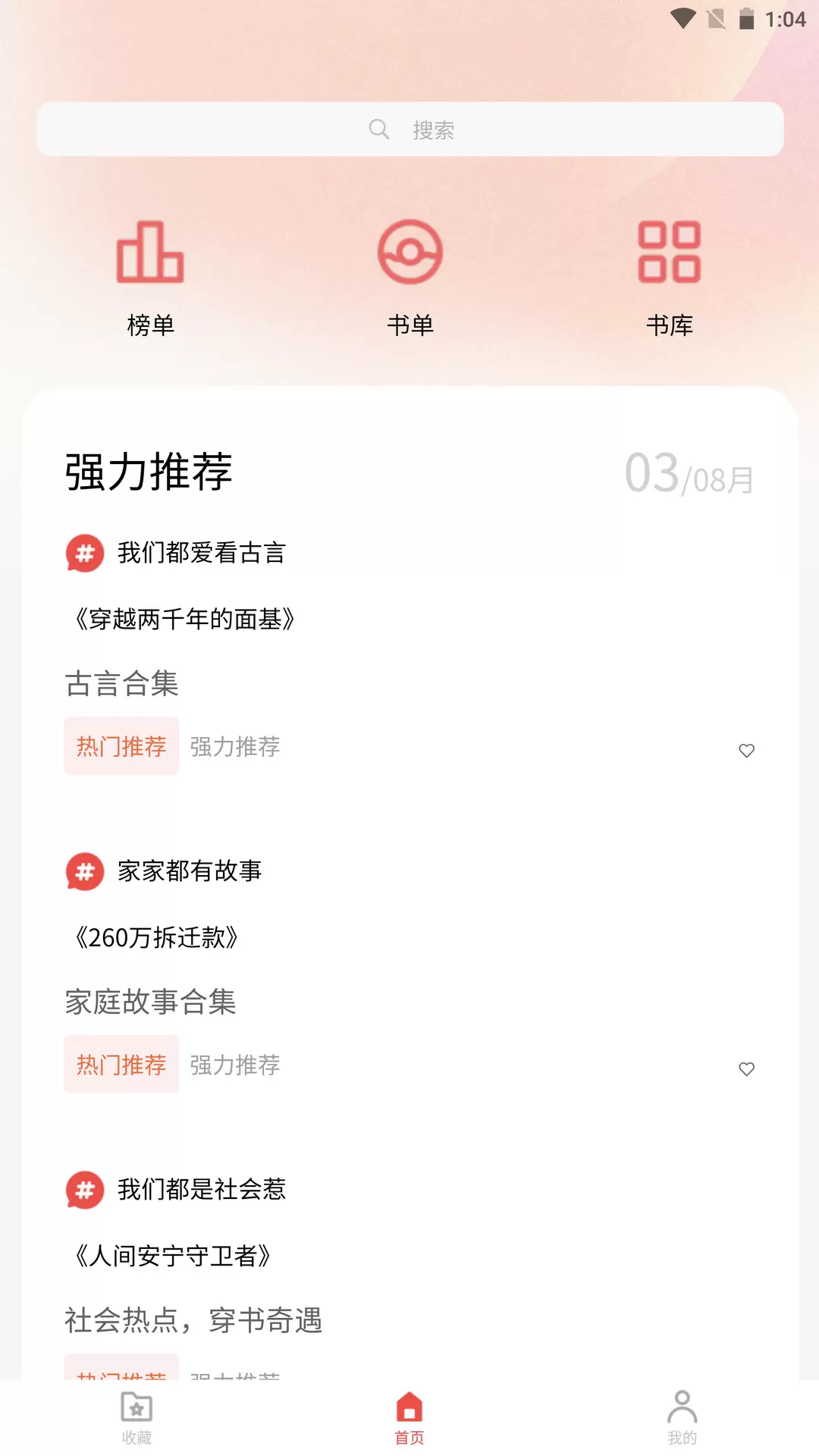The image size is (819, 1456).
Task: Switch to the 收藏 favorites tab
Action: (136, 1418)
